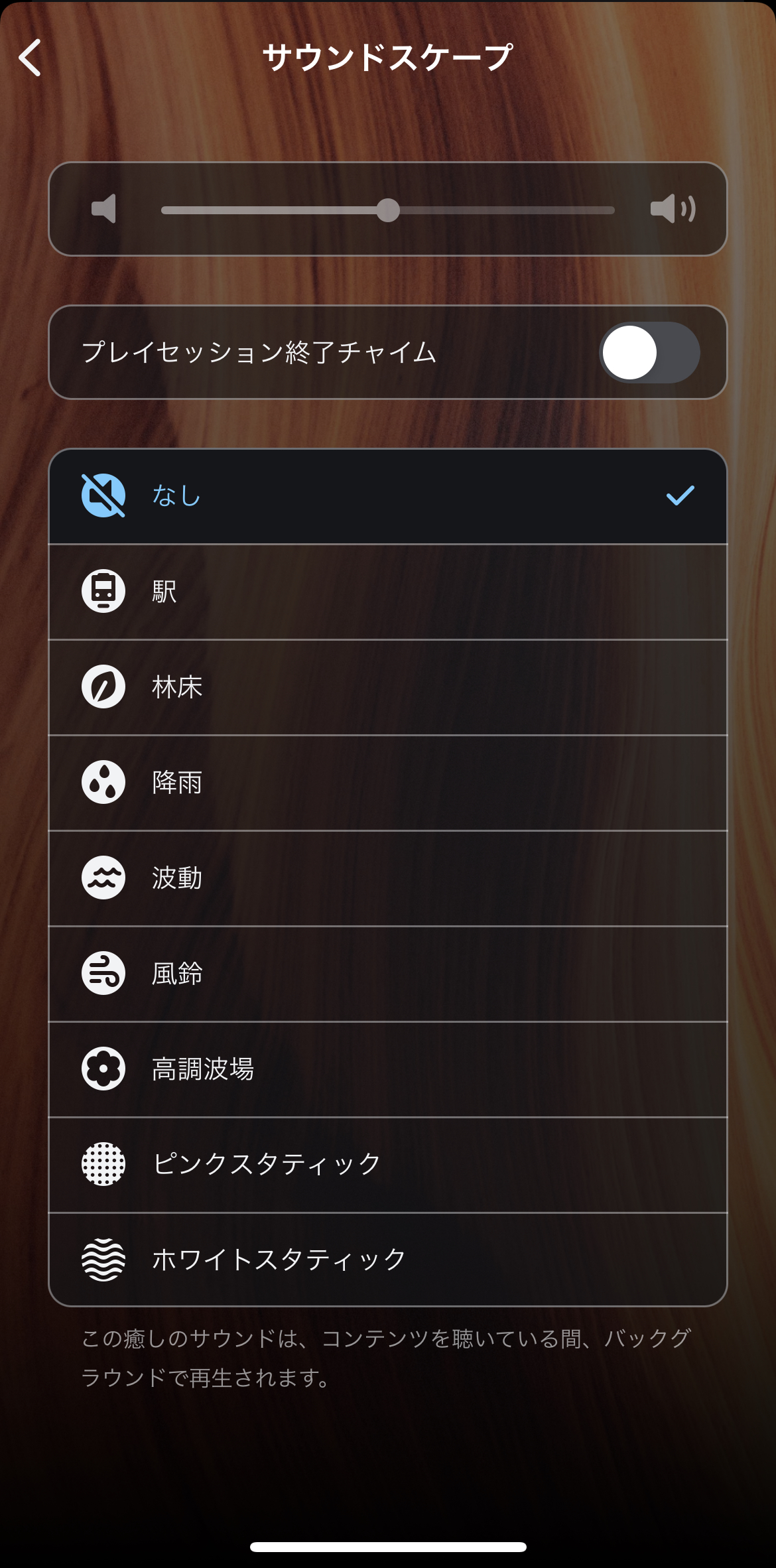Screen dimensions: 776x1568
Task: Tap the loud-volume speaker icon
Action: (673, 209)
